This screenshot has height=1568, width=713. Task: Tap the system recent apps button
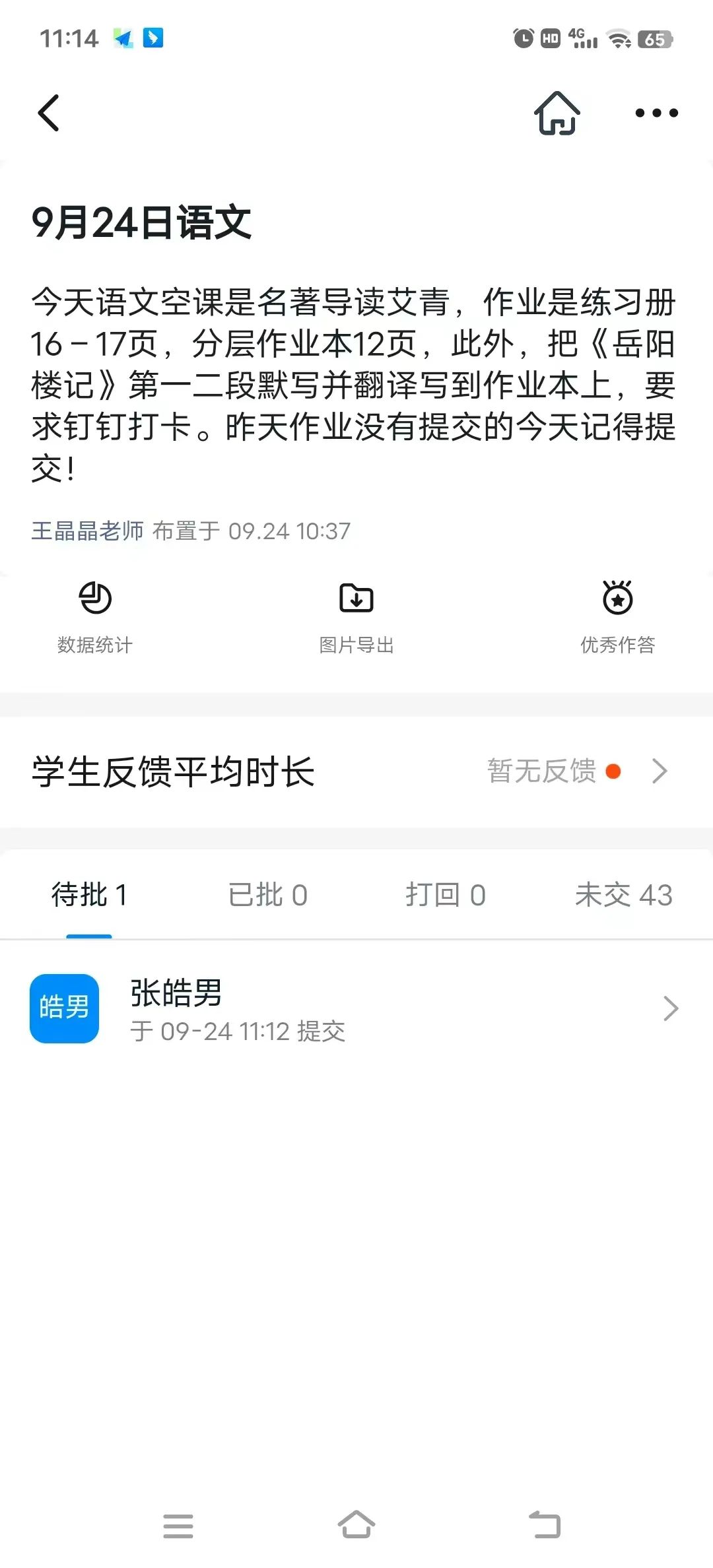178,1526
